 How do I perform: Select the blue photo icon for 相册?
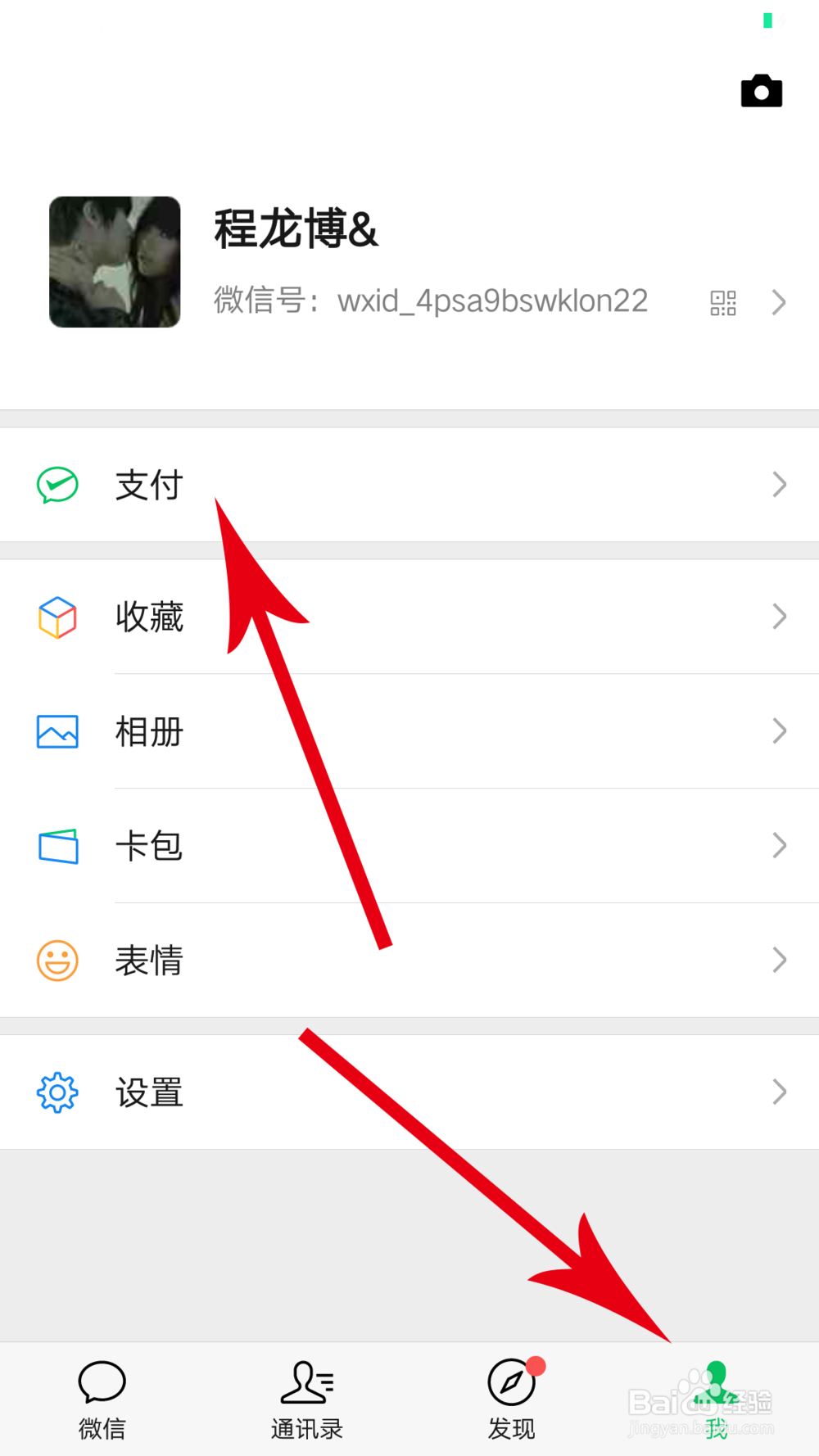pos(56,731)
